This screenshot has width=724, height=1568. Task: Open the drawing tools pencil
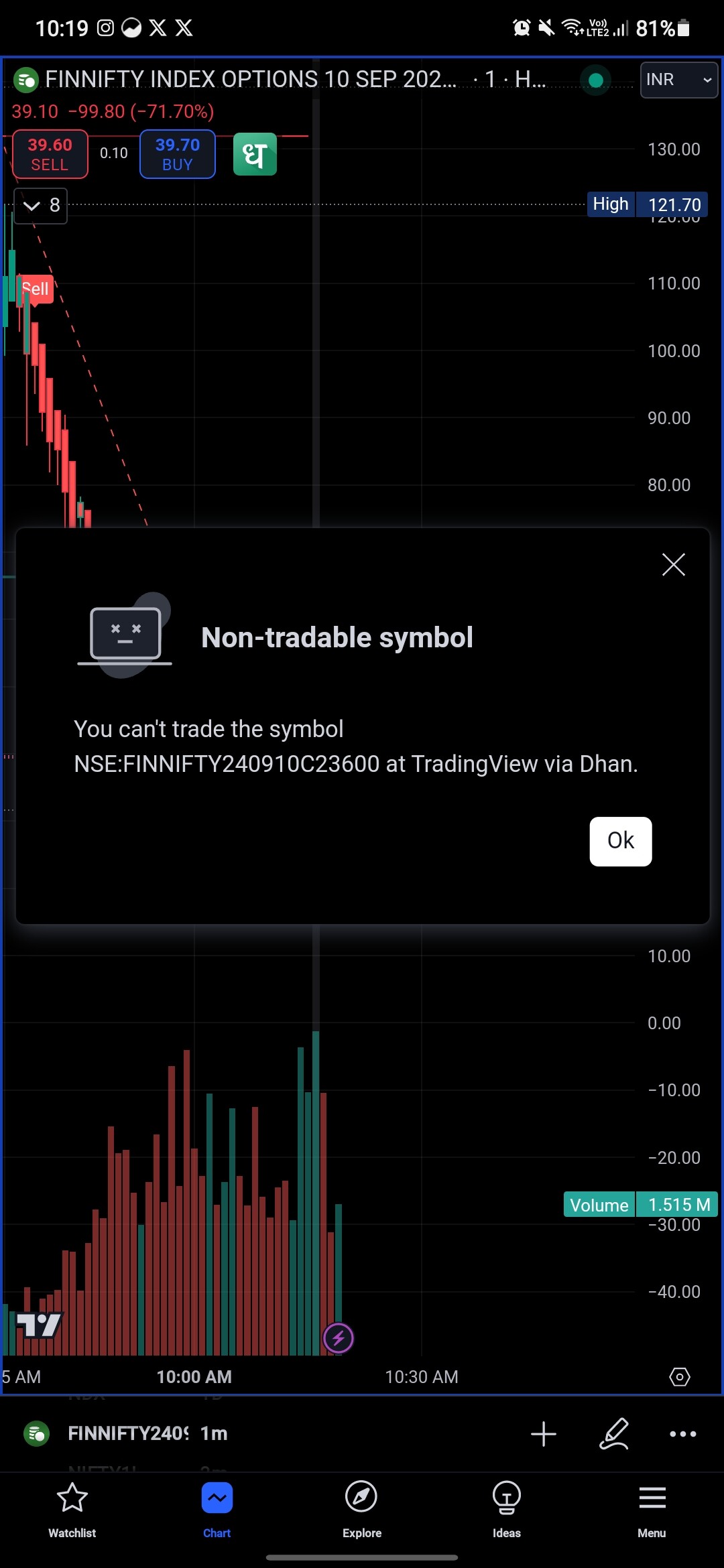tap(614, 1434)
